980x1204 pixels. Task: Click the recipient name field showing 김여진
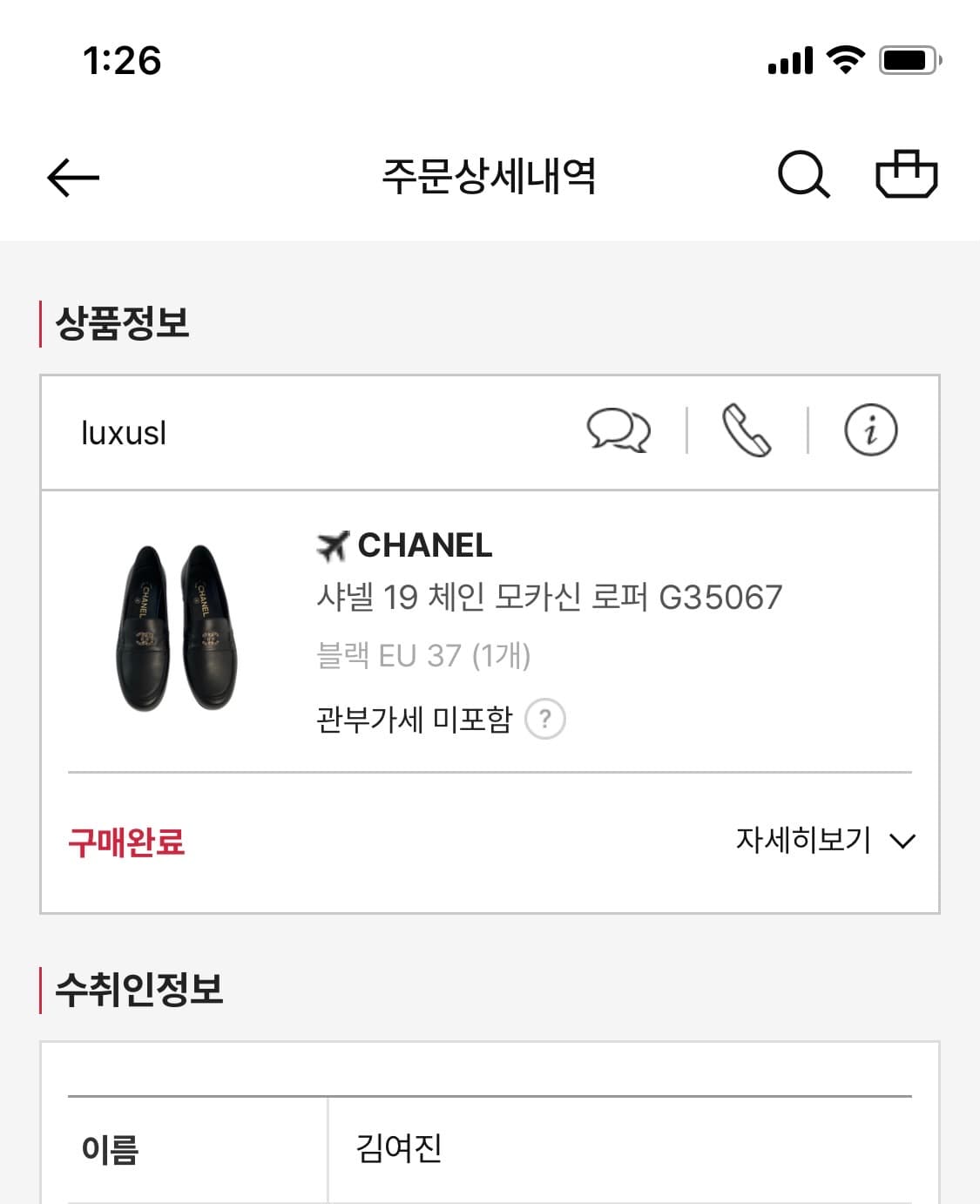click(396, 1149)
